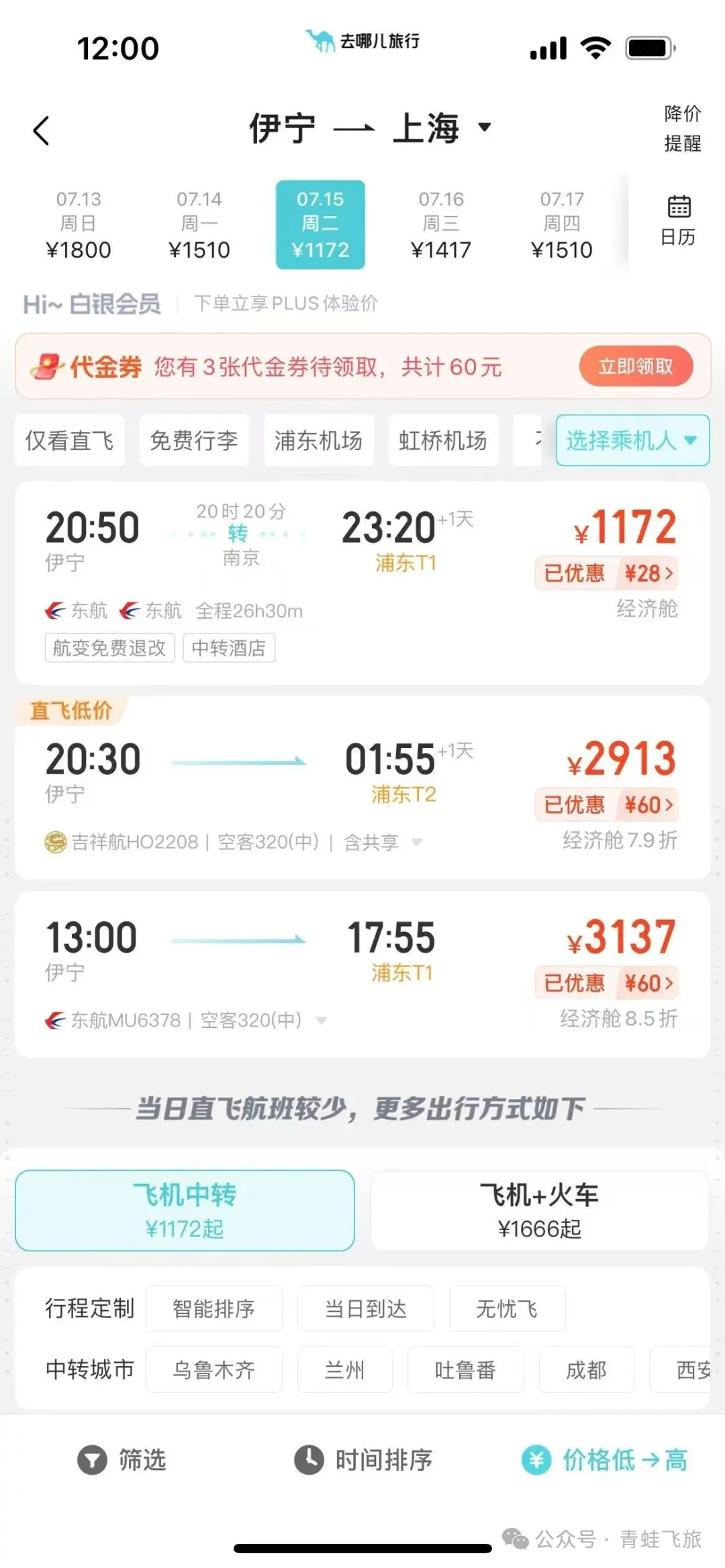Viewport: 725px width, 1568px height.
Task: Filter by 虹桥机场
Action: pyautogui.click(x=443, y=440)
